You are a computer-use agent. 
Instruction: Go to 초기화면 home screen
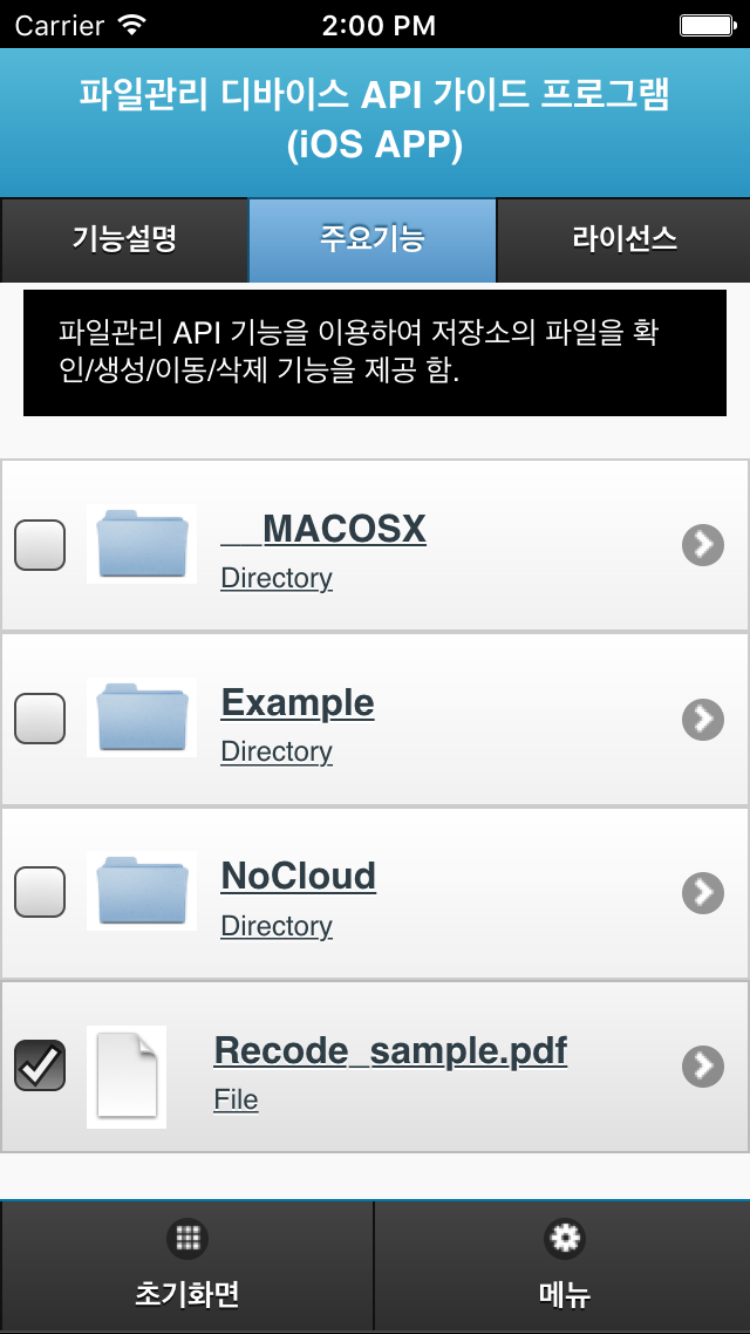point(187,1266)
